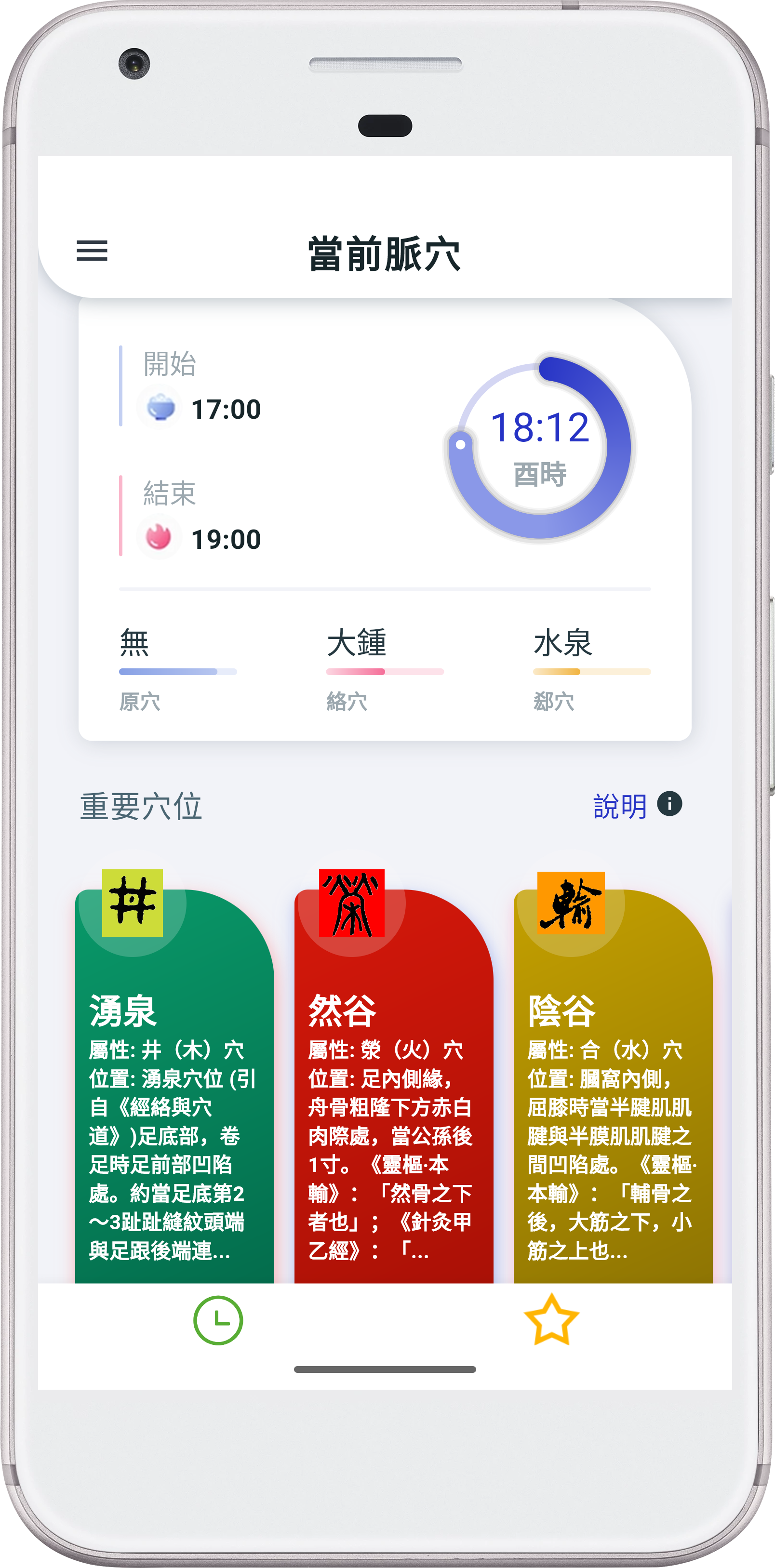Screen dimensions: 775x1568
Task: Open the hamburger drawer menu
Action: click(92, 251)
